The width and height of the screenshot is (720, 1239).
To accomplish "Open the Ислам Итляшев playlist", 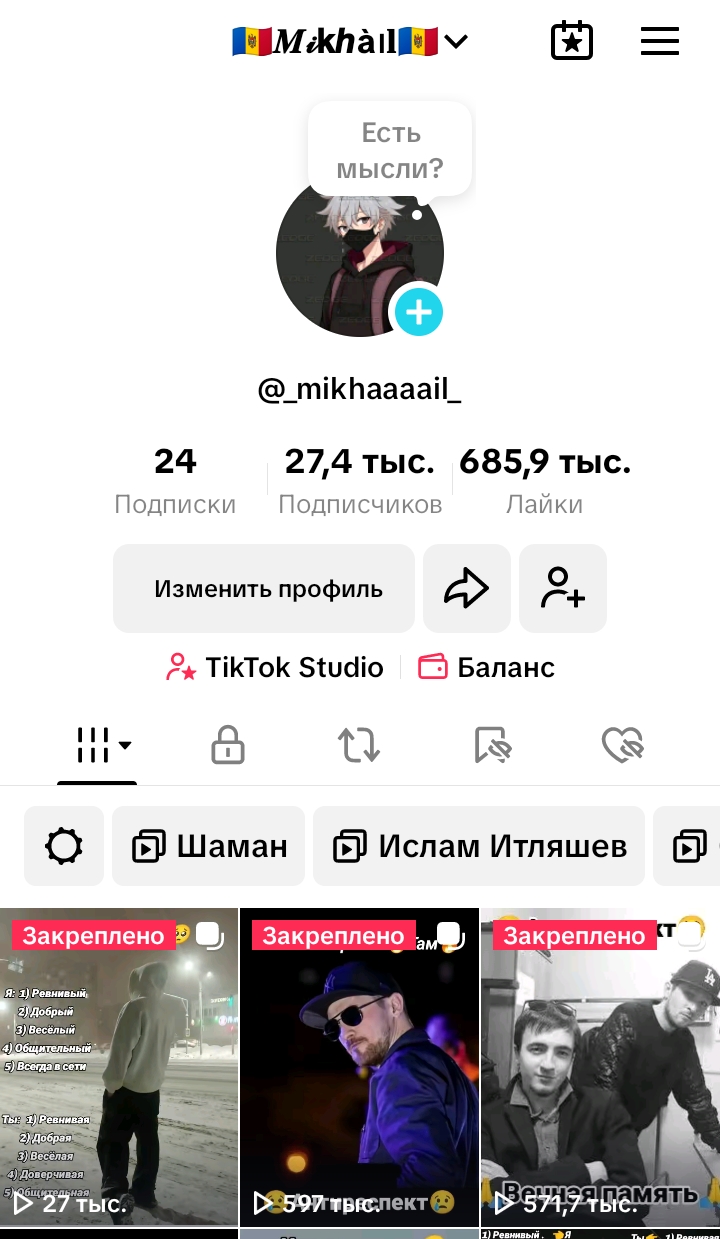I will 479,847.
